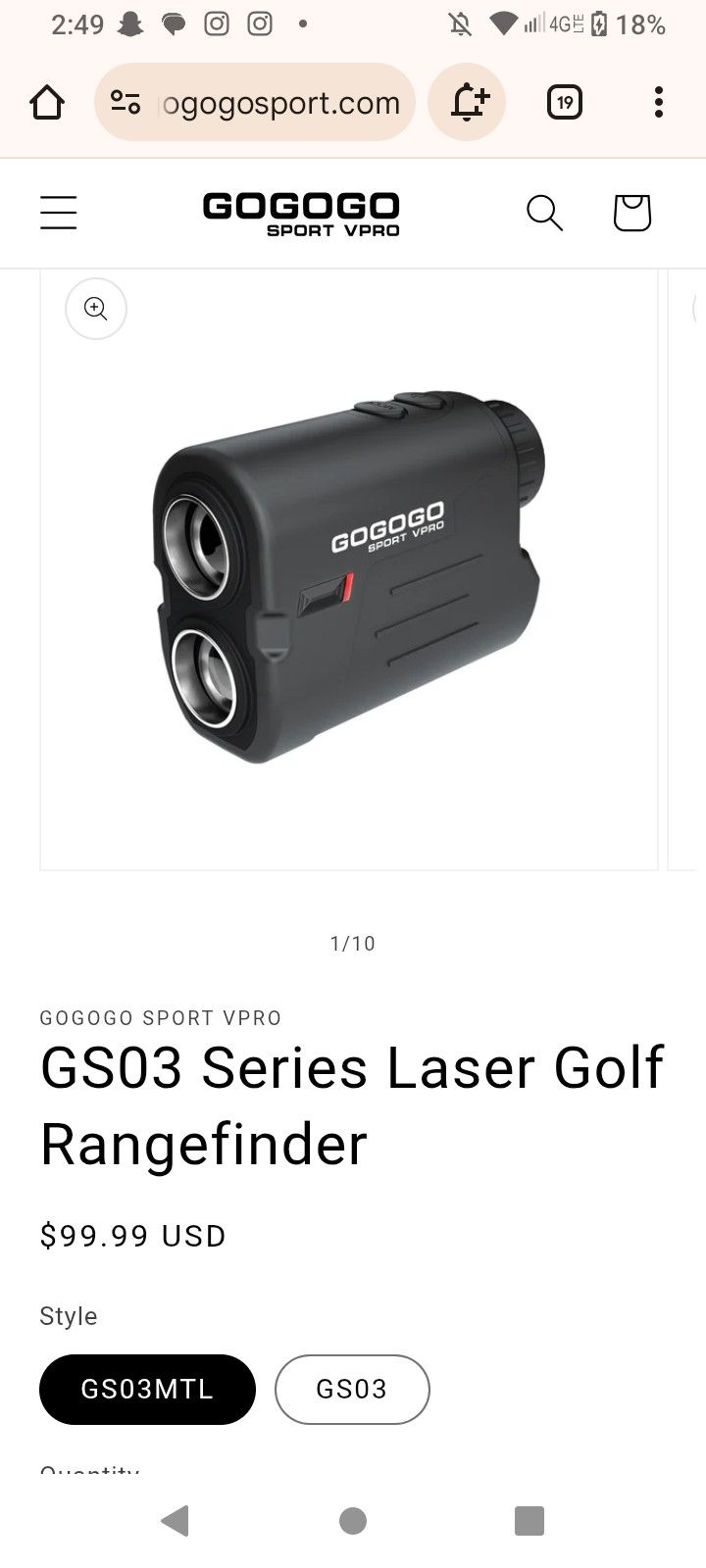Open the browser overflow menu
Image resolution: width=706 pixels, height=1568 pixels.
pyautogui.click(x=658, y=102)
